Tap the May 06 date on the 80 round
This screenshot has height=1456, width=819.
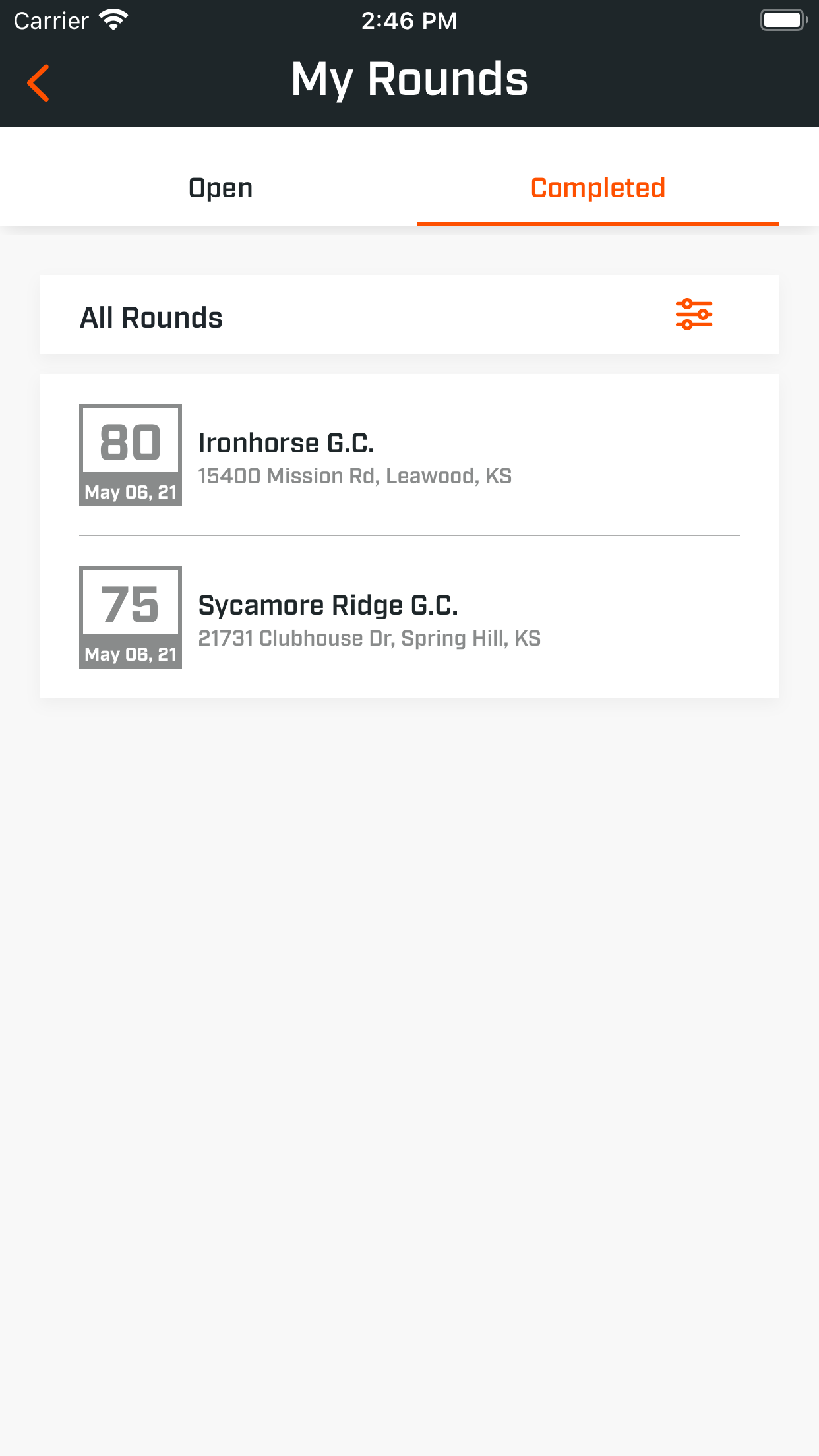130,491
